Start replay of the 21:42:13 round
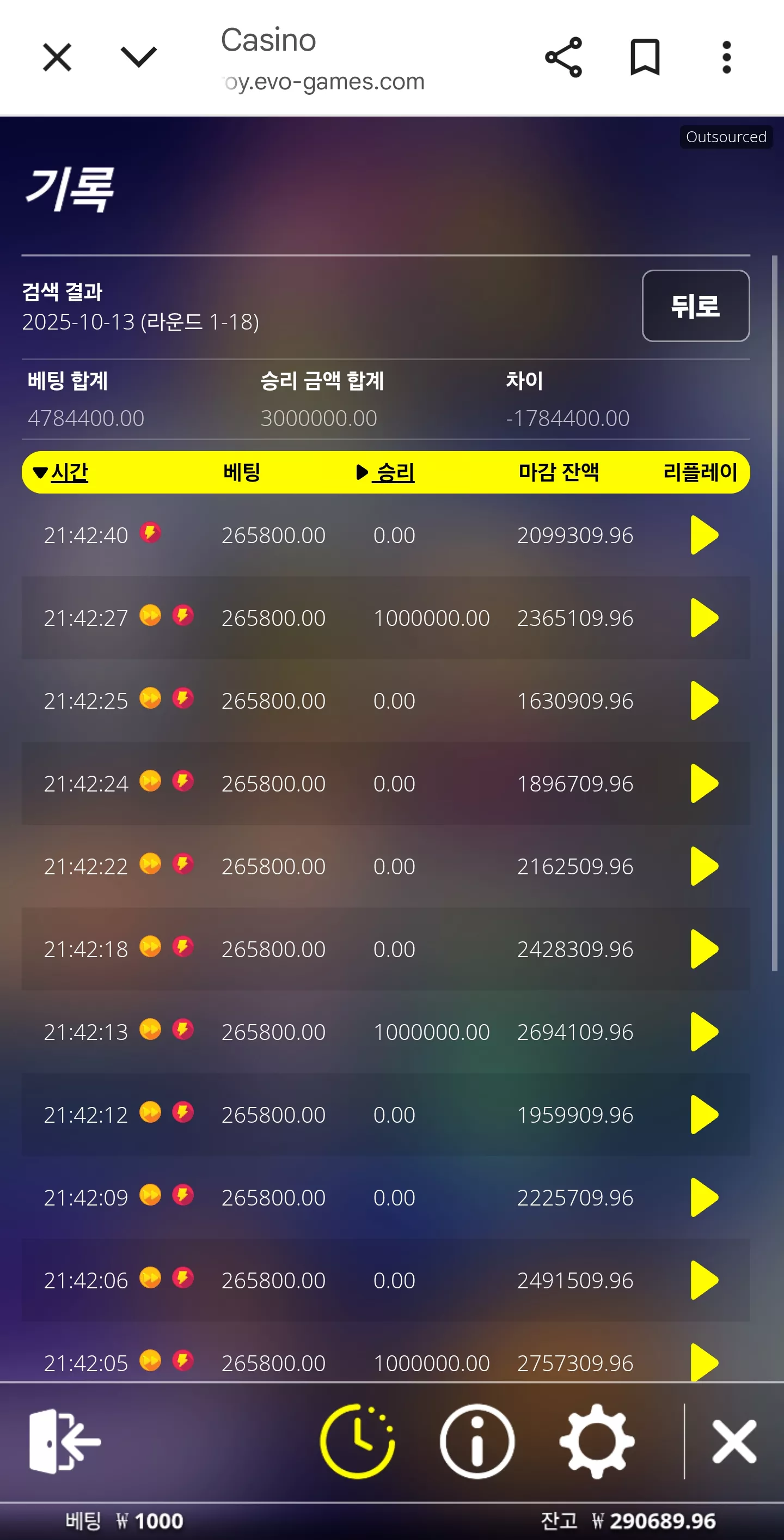This screenshot has width=784, height=1540. pos(704,1032)
